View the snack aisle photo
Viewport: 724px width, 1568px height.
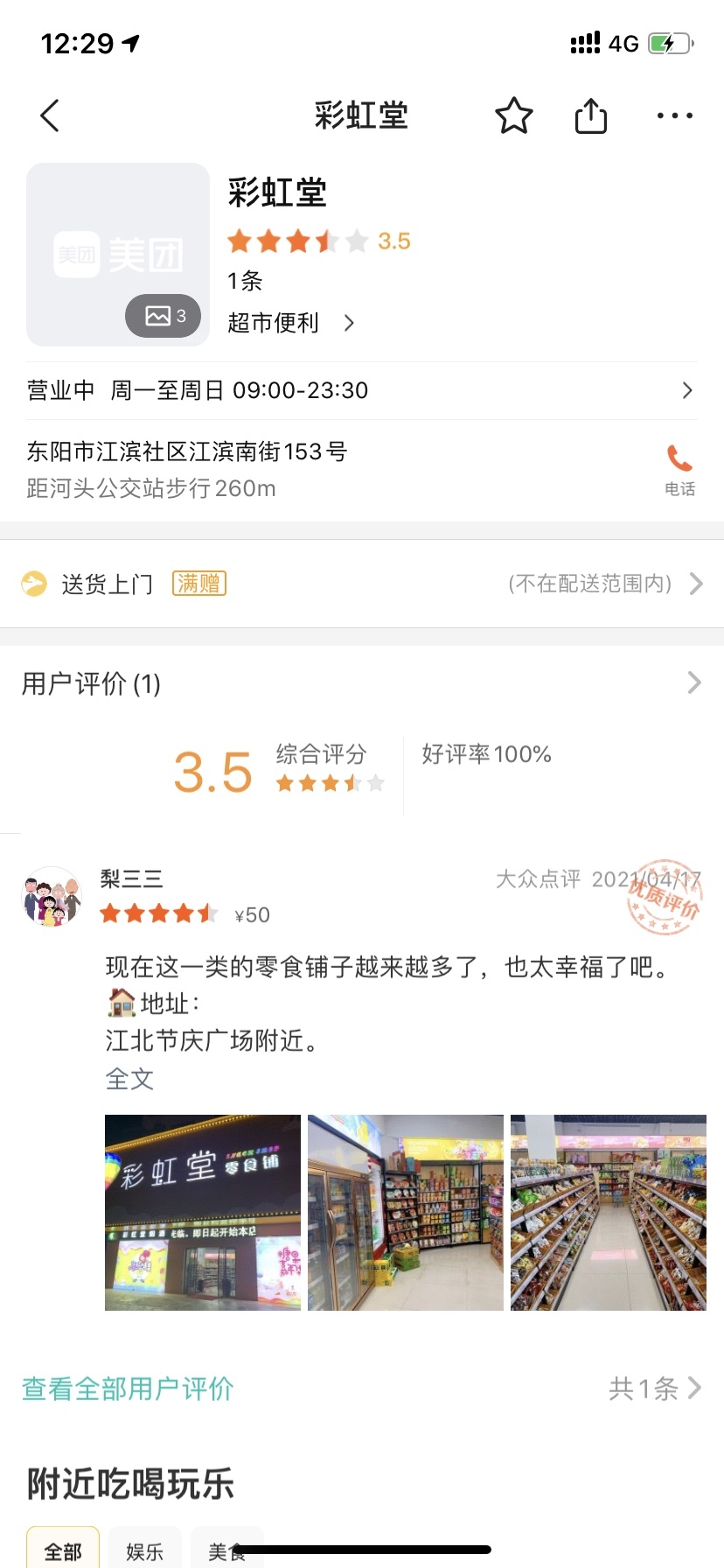(609, 1213)
